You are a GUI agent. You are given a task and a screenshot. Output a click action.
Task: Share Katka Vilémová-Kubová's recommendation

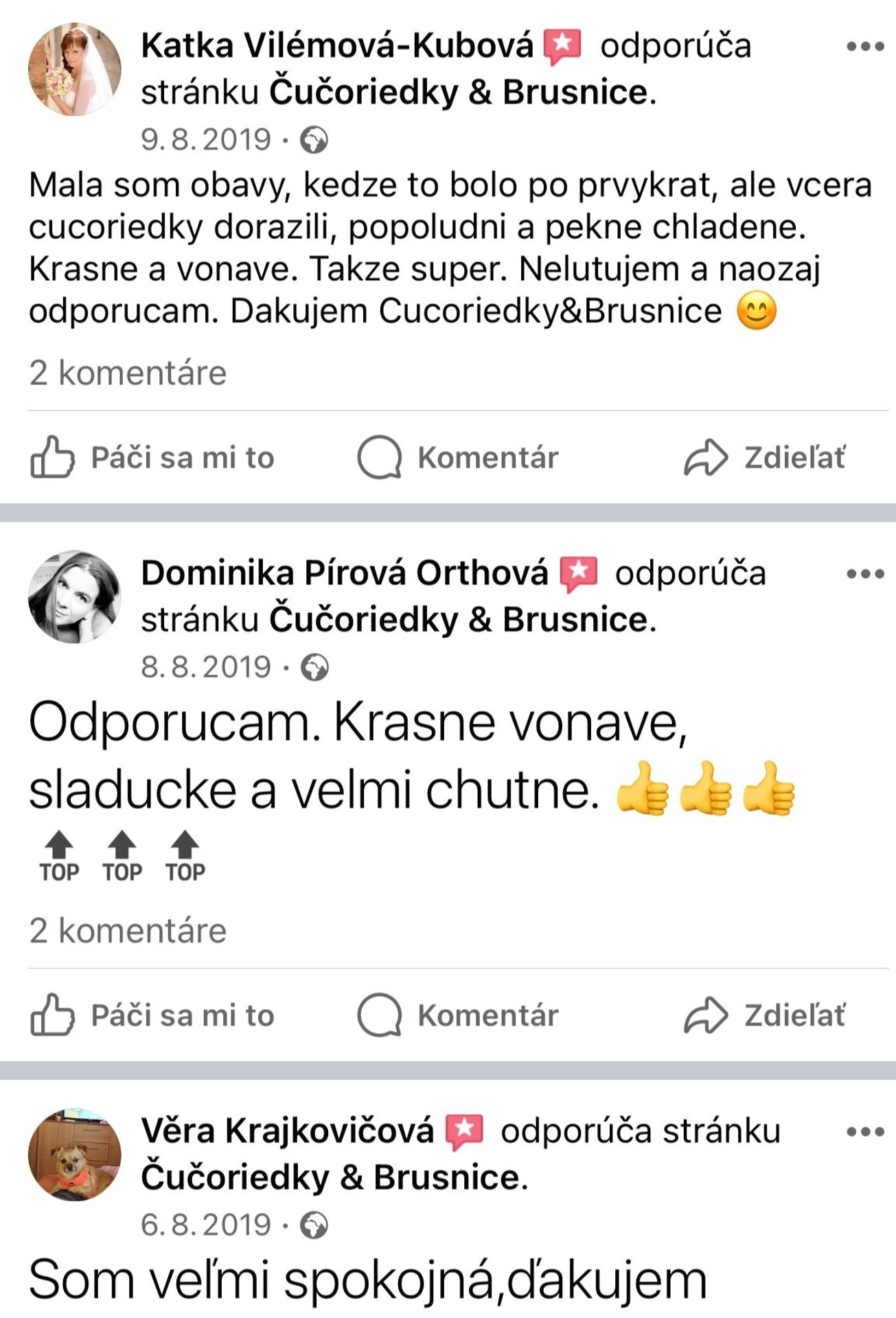point(764,457)
